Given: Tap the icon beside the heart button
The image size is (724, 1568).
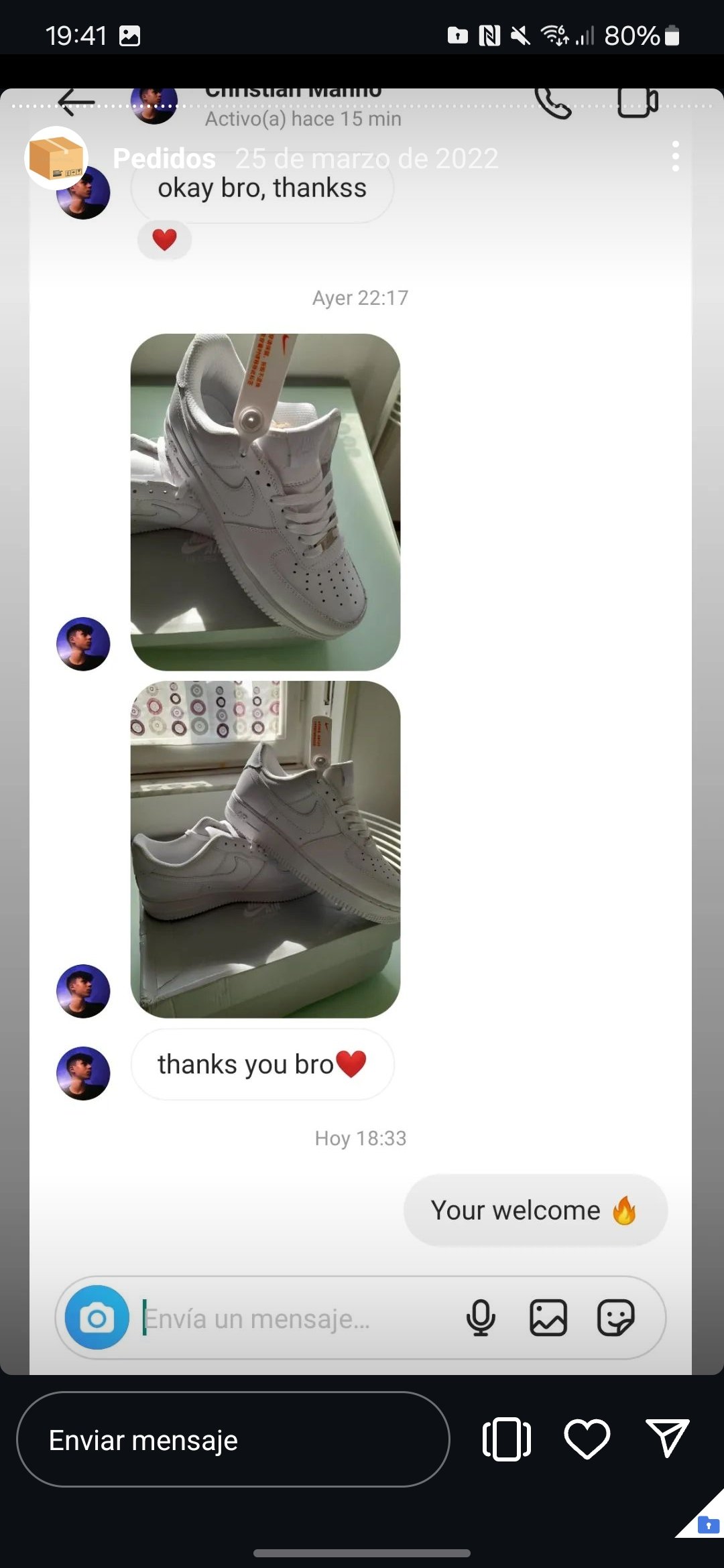Looking at the screenshot, I should 507,1439.
